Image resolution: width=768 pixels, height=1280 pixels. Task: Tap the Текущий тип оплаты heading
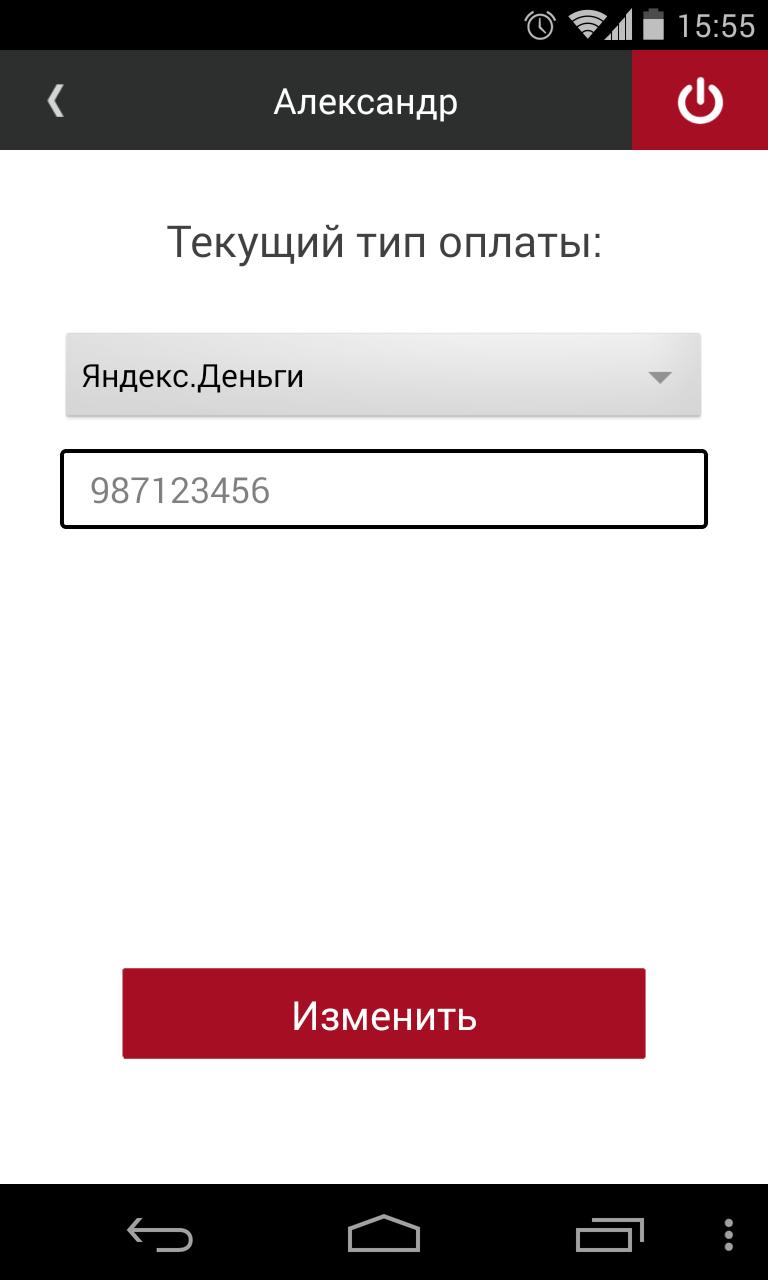[384, 239]
